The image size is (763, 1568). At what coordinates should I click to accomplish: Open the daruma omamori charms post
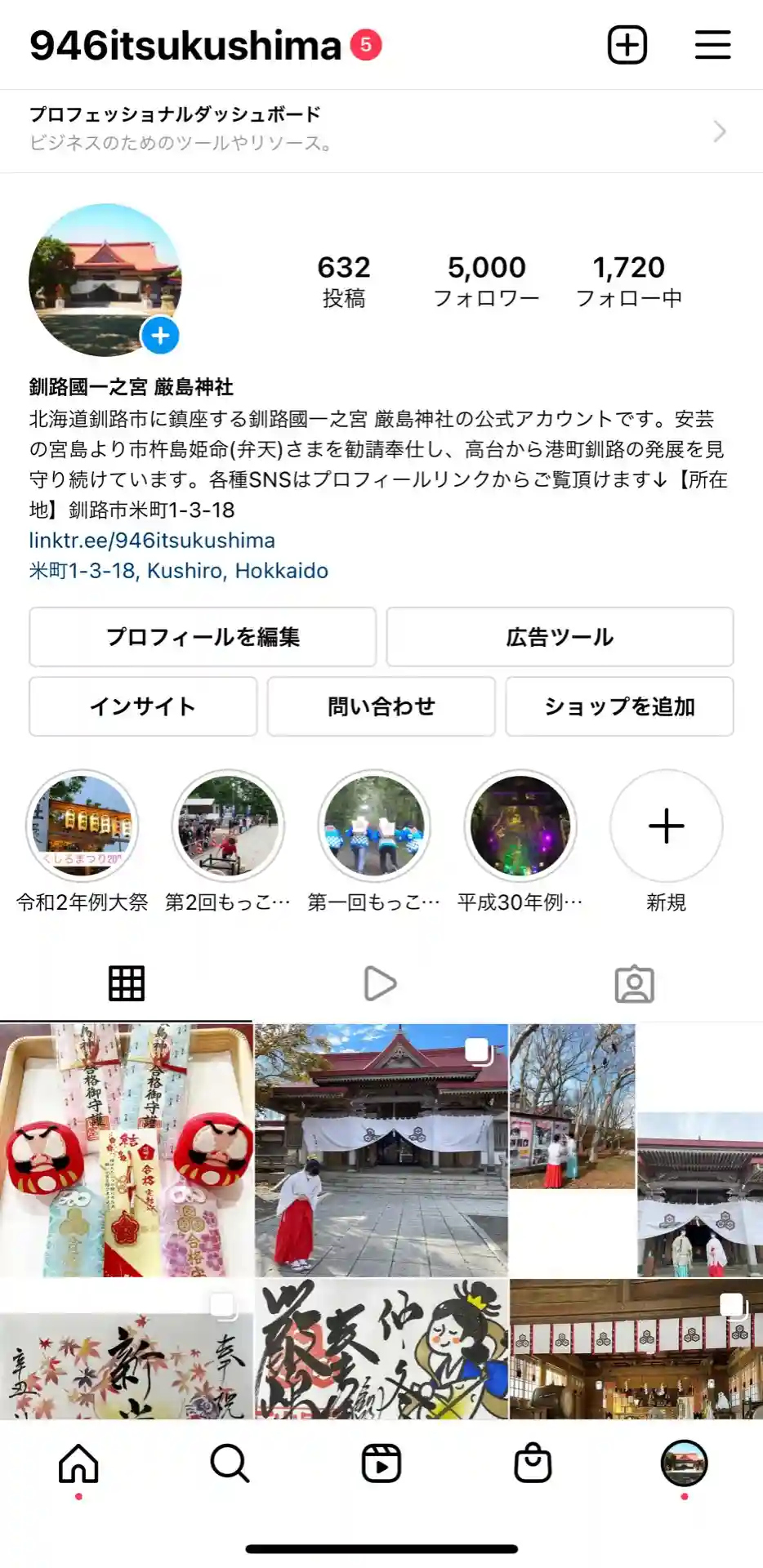point(126,1150)
